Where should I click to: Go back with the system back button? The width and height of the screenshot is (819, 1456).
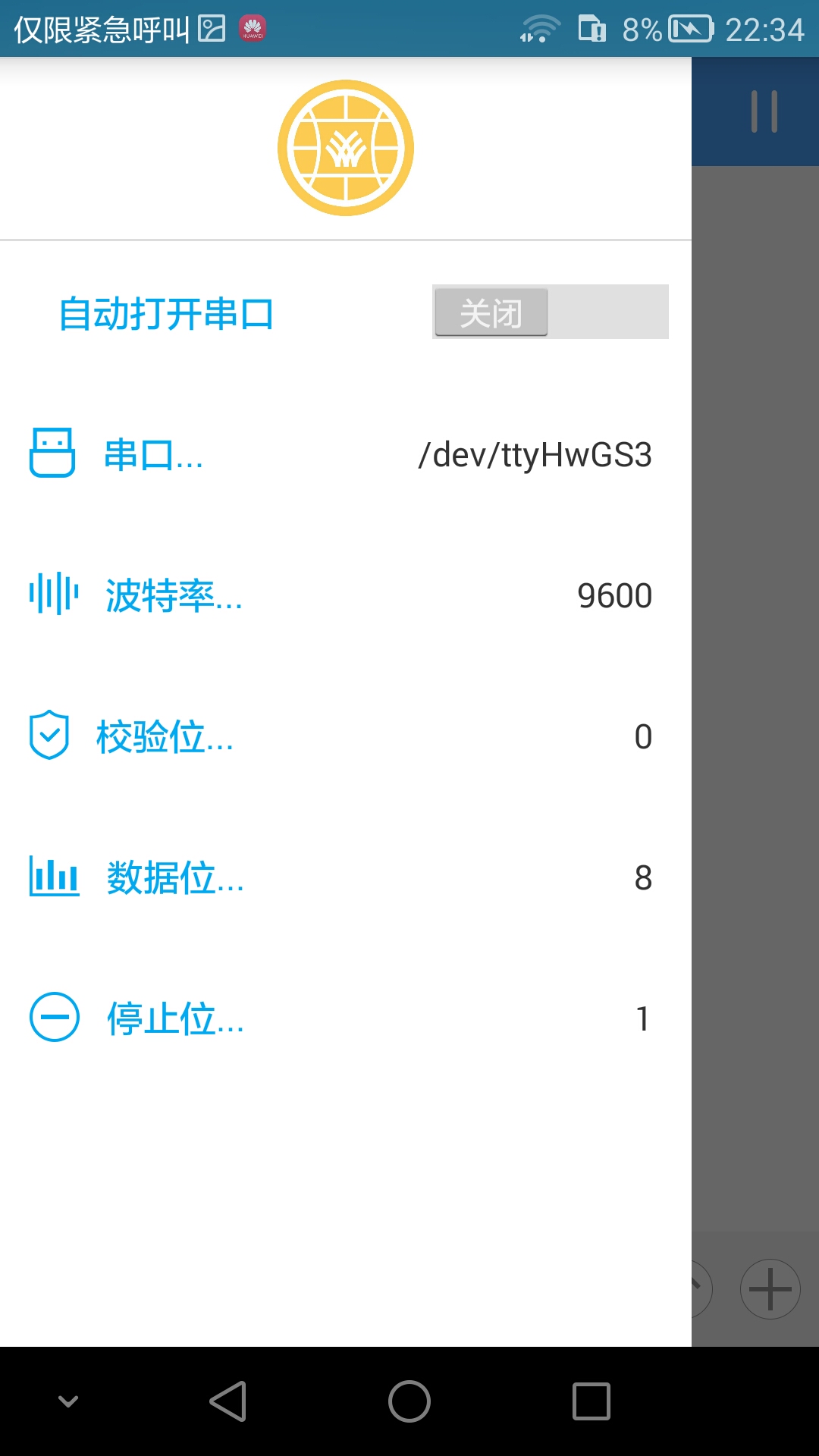point(228,1401)
